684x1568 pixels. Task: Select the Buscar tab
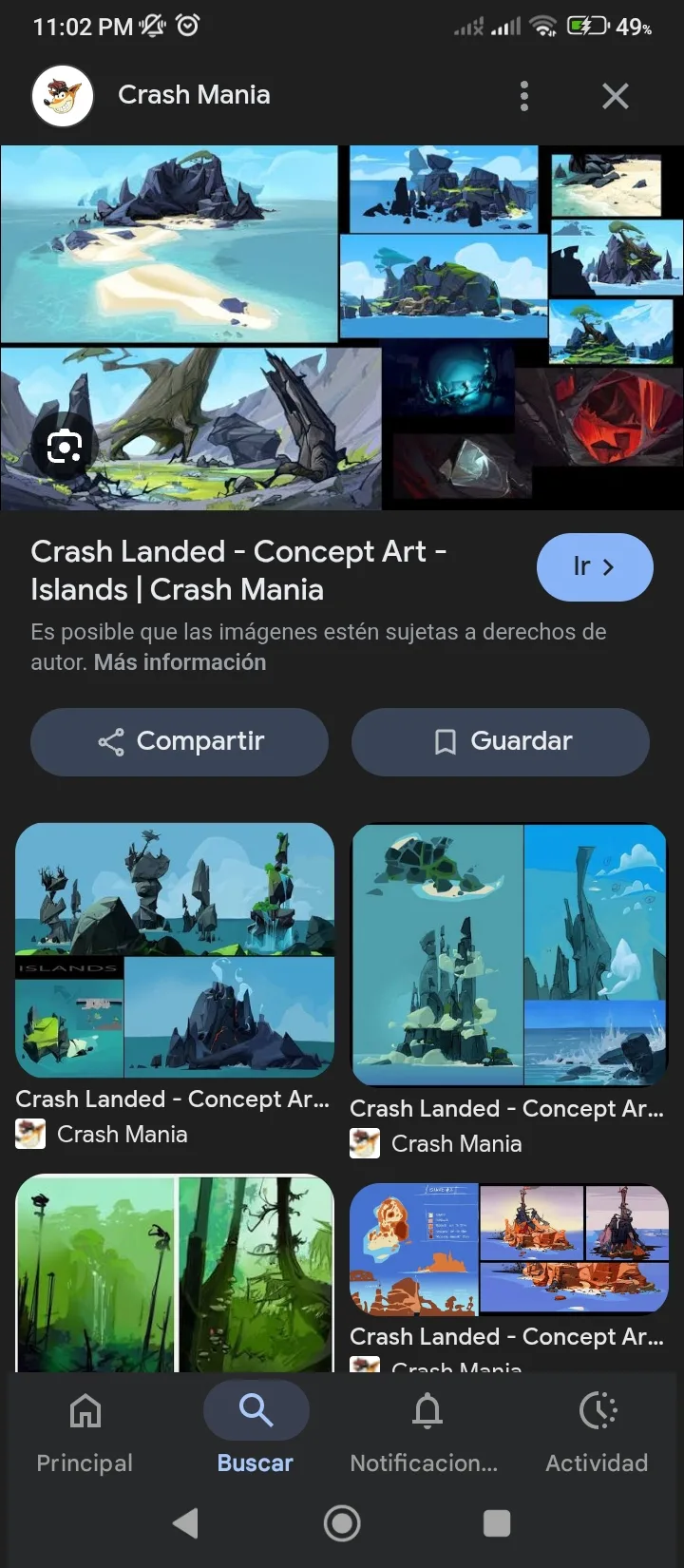(256, 1428)
